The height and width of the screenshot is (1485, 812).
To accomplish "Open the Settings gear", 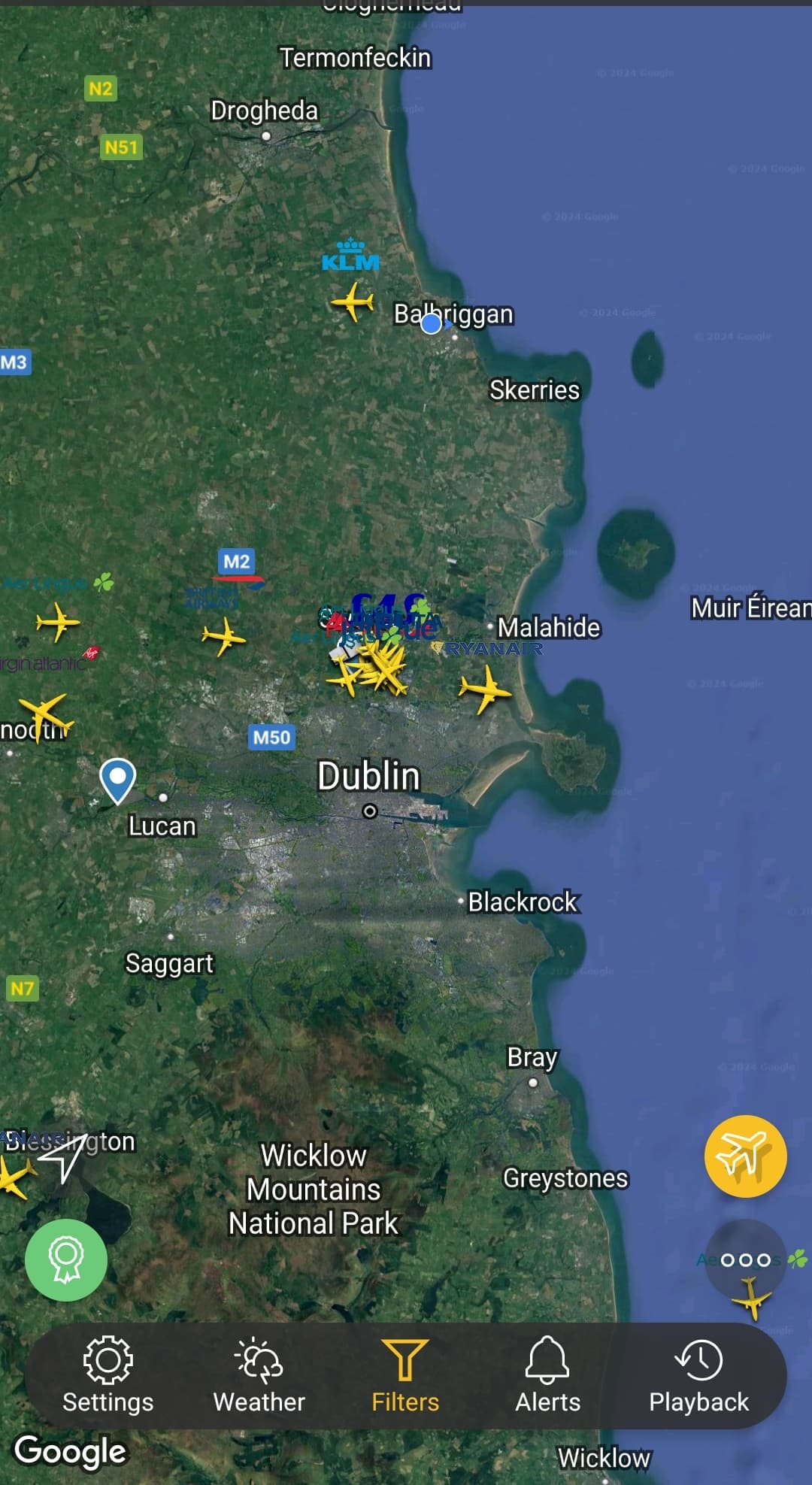I will click(x=108, y=1375).
